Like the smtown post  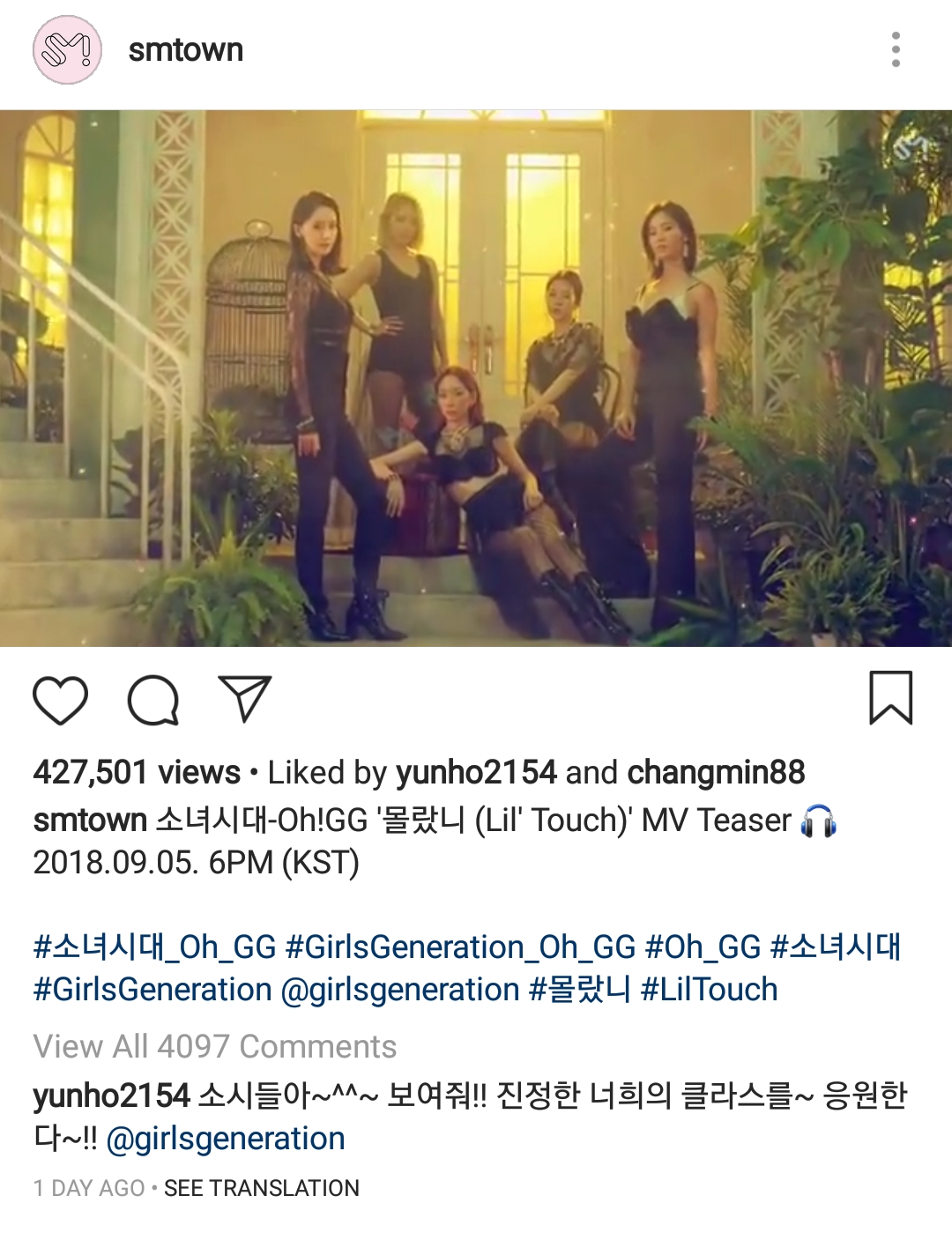coord(60,700)
